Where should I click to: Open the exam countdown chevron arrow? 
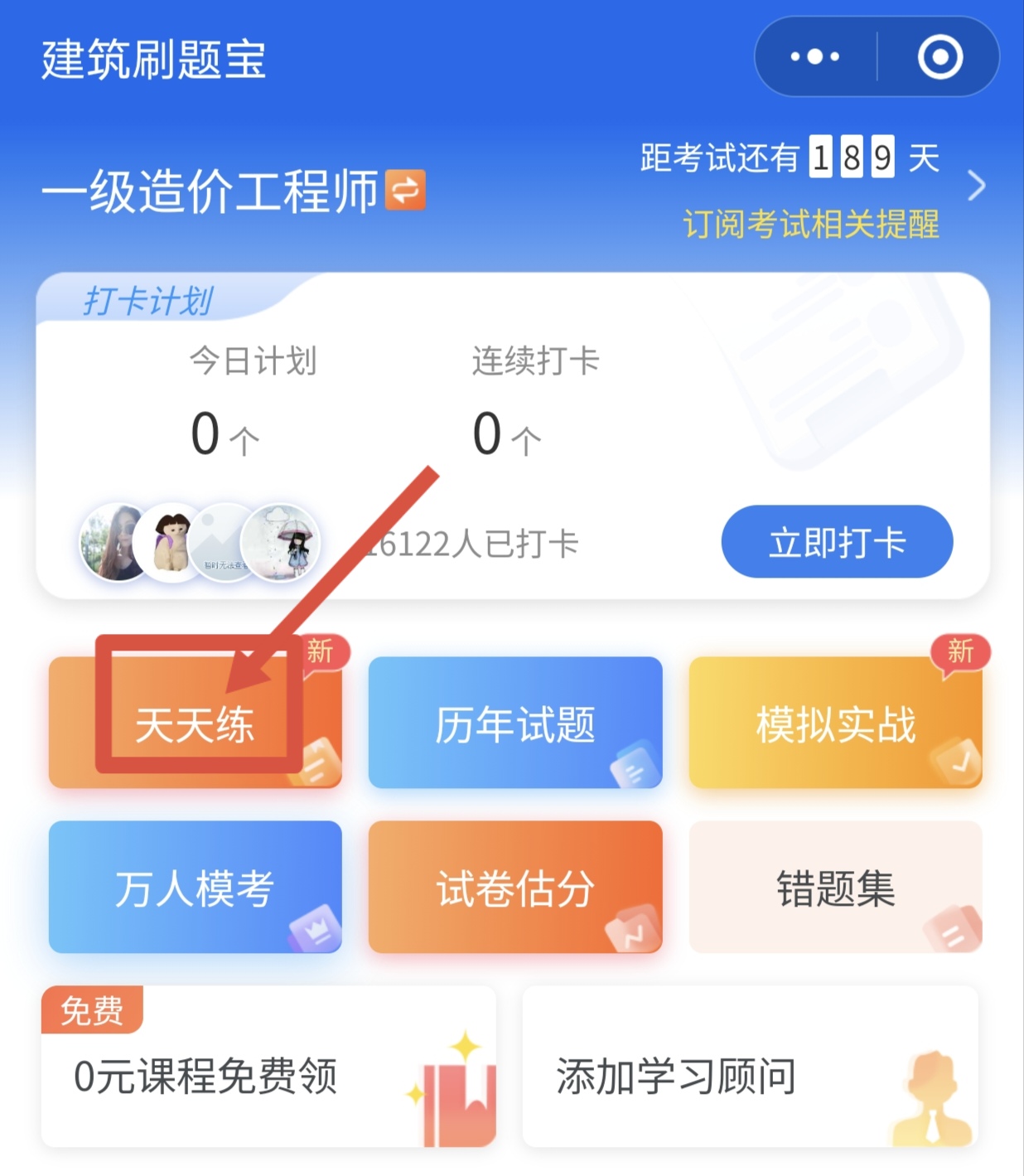977,186
